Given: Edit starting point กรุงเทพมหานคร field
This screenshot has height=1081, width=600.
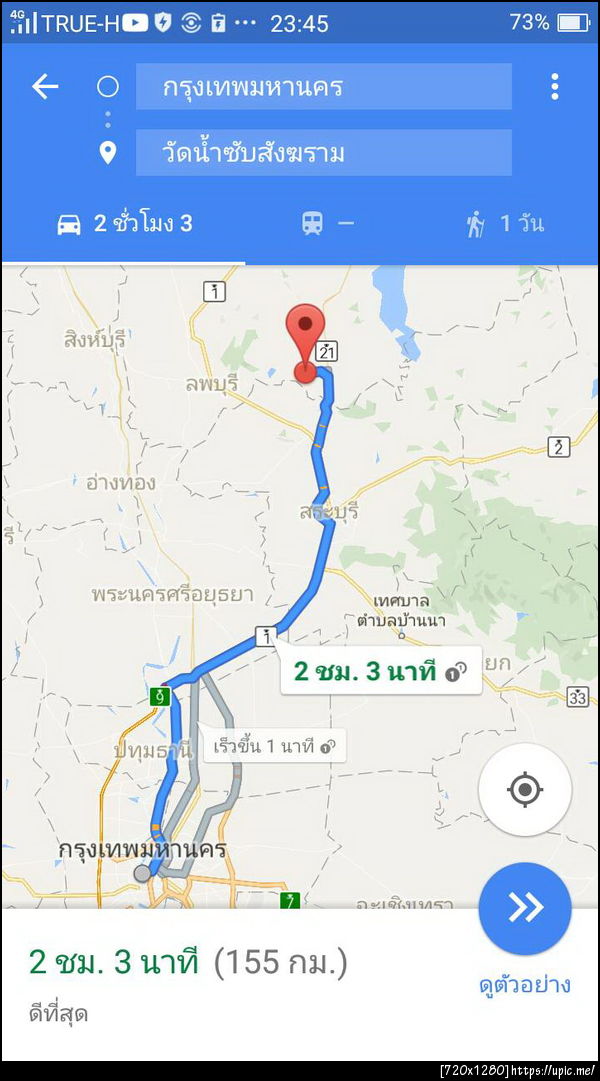Looking at the screenshot, I should tap(323, 87).
